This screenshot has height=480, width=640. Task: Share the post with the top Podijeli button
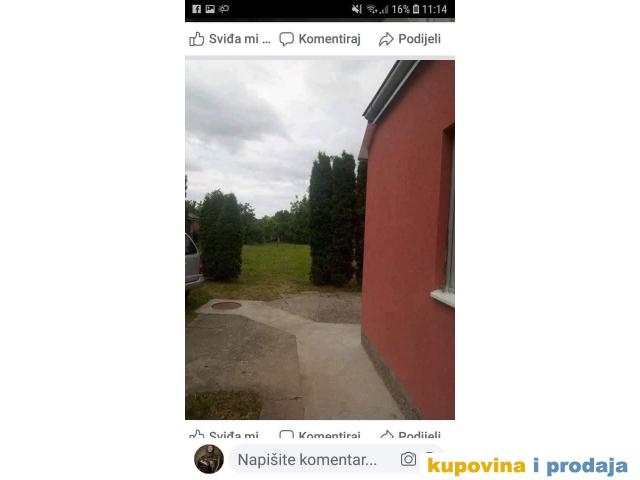coord(411,39)
